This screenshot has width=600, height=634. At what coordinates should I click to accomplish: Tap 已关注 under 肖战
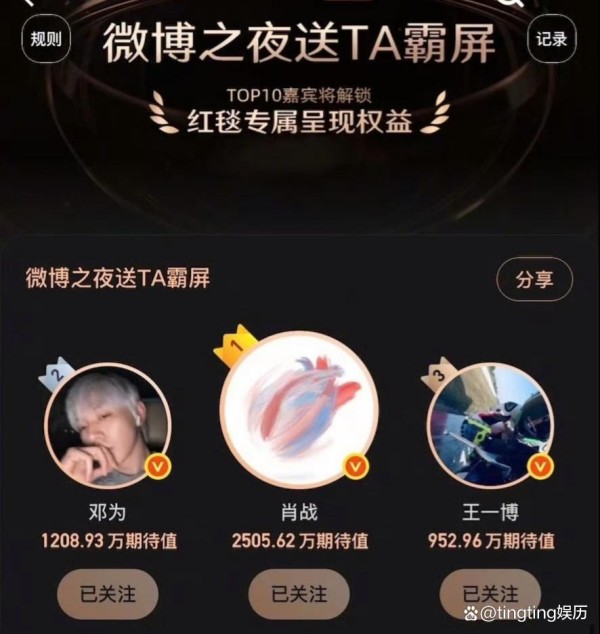click(x=299, y=594)
